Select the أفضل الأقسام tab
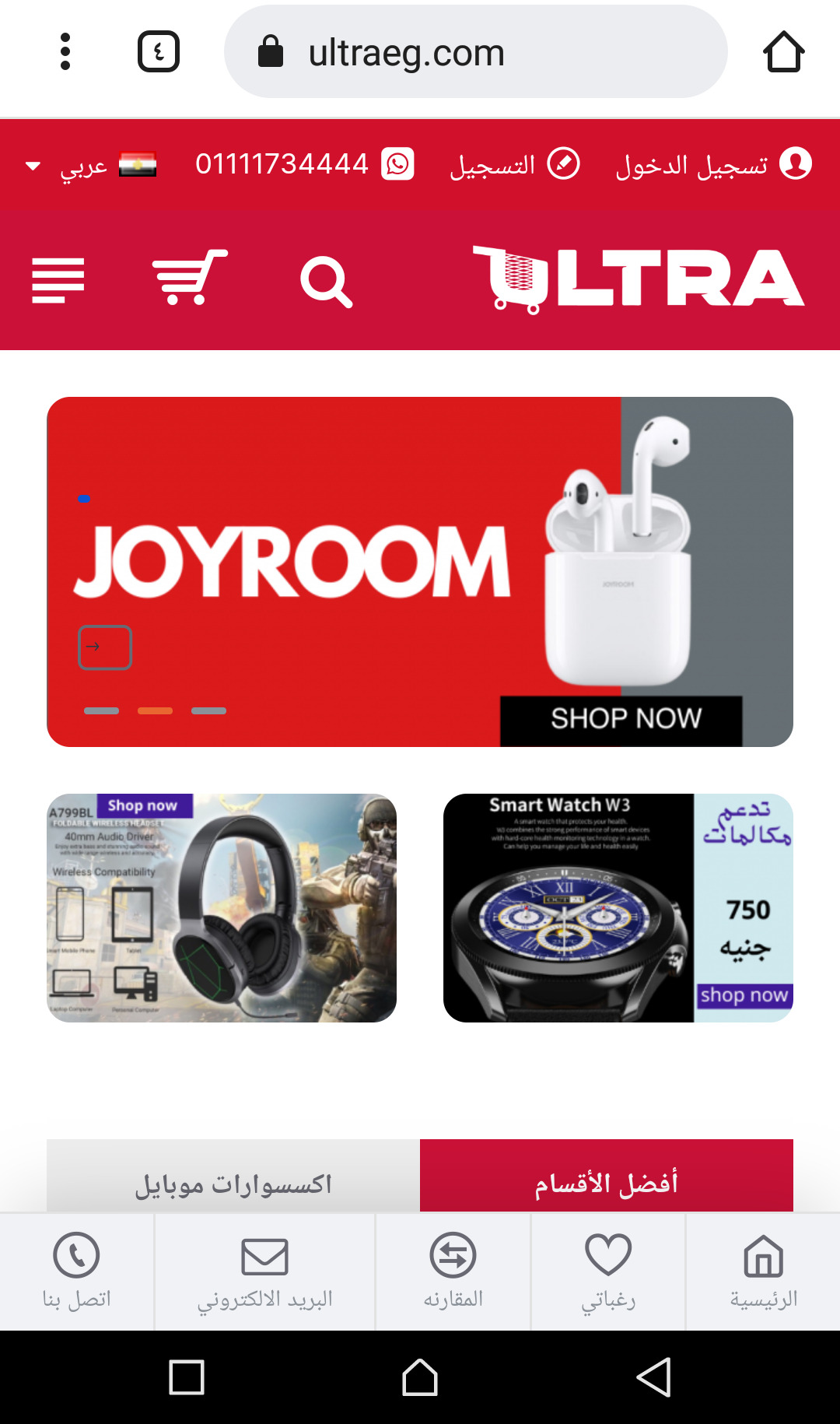840x1424 pixels. click(607, 1183)
